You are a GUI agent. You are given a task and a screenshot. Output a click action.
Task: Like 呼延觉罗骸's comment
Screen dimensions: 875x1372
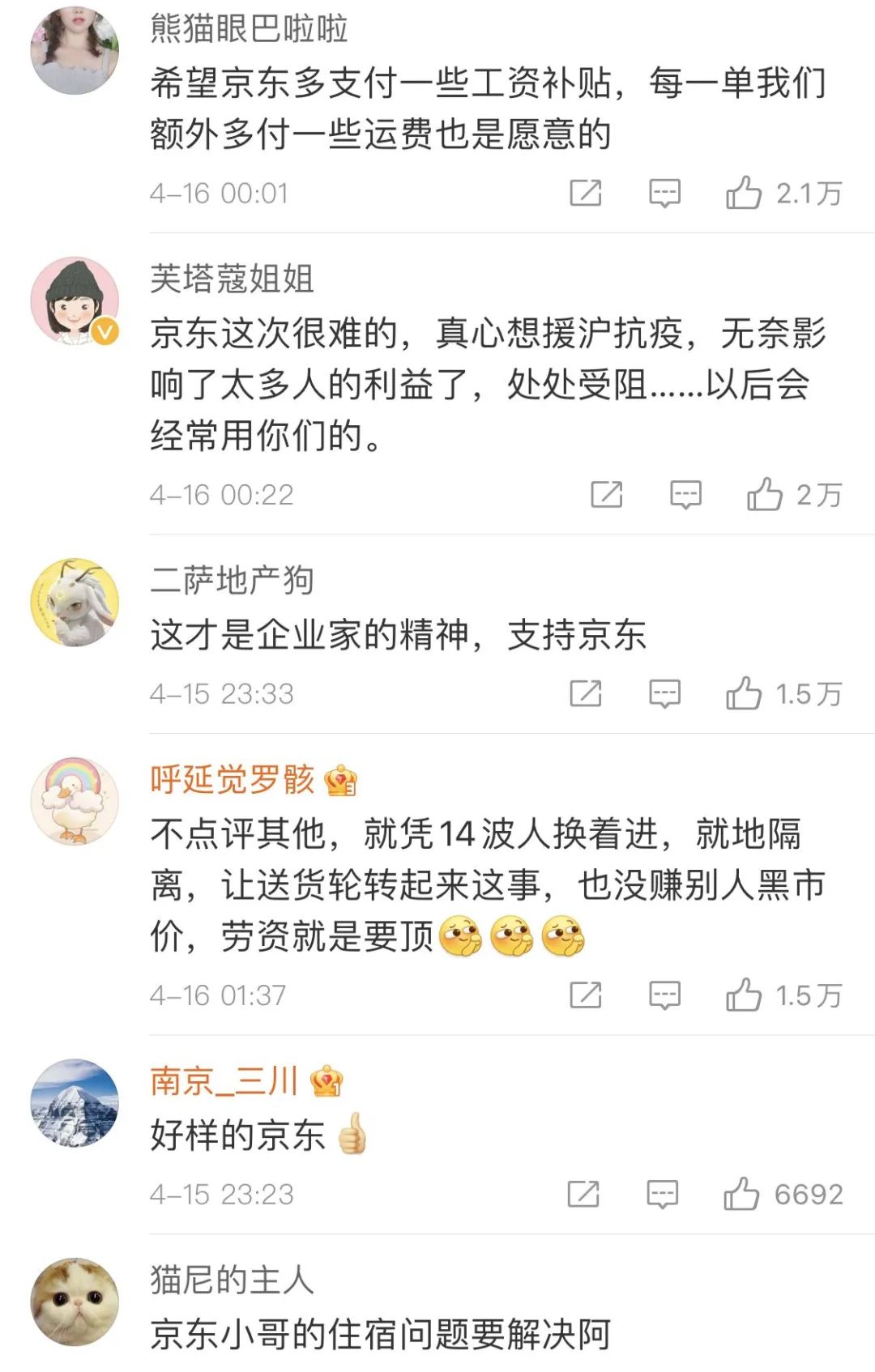point(743,995)
